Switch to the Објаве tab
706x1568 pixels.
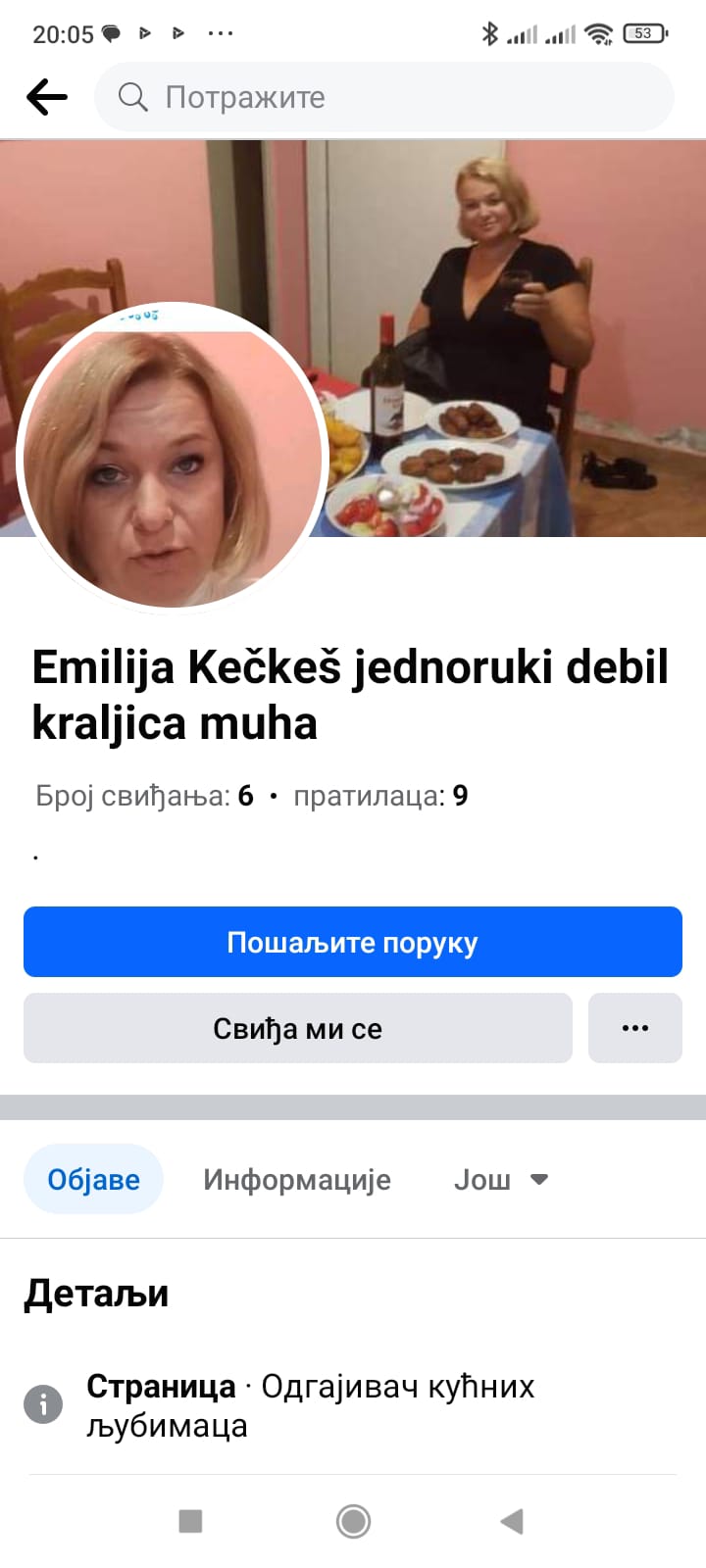(x=93, y=1179)
